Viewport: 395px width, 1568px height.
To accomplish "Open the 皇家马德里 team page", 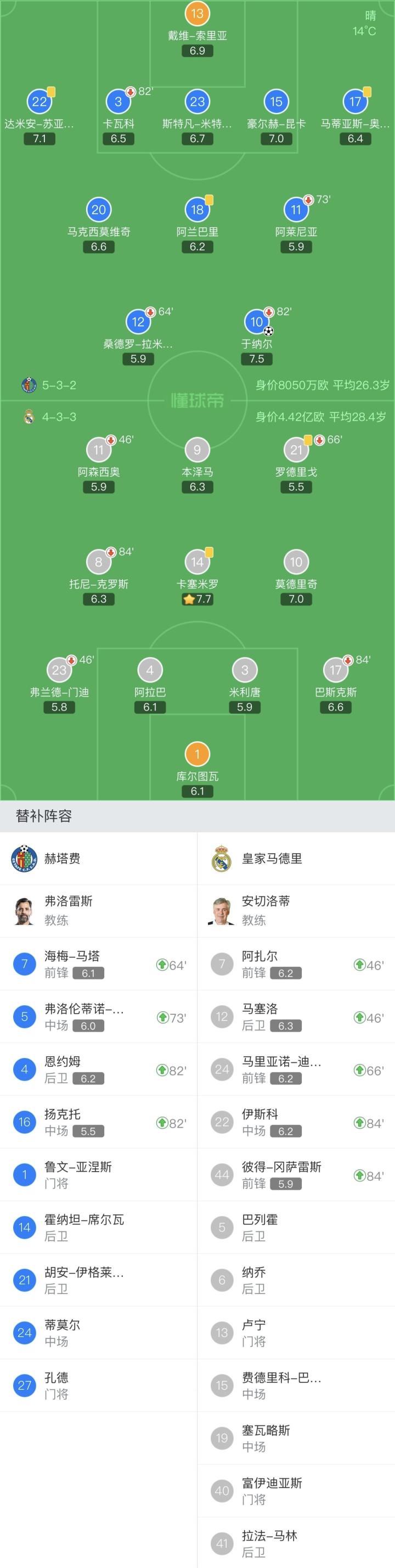I will coord(272,858).
